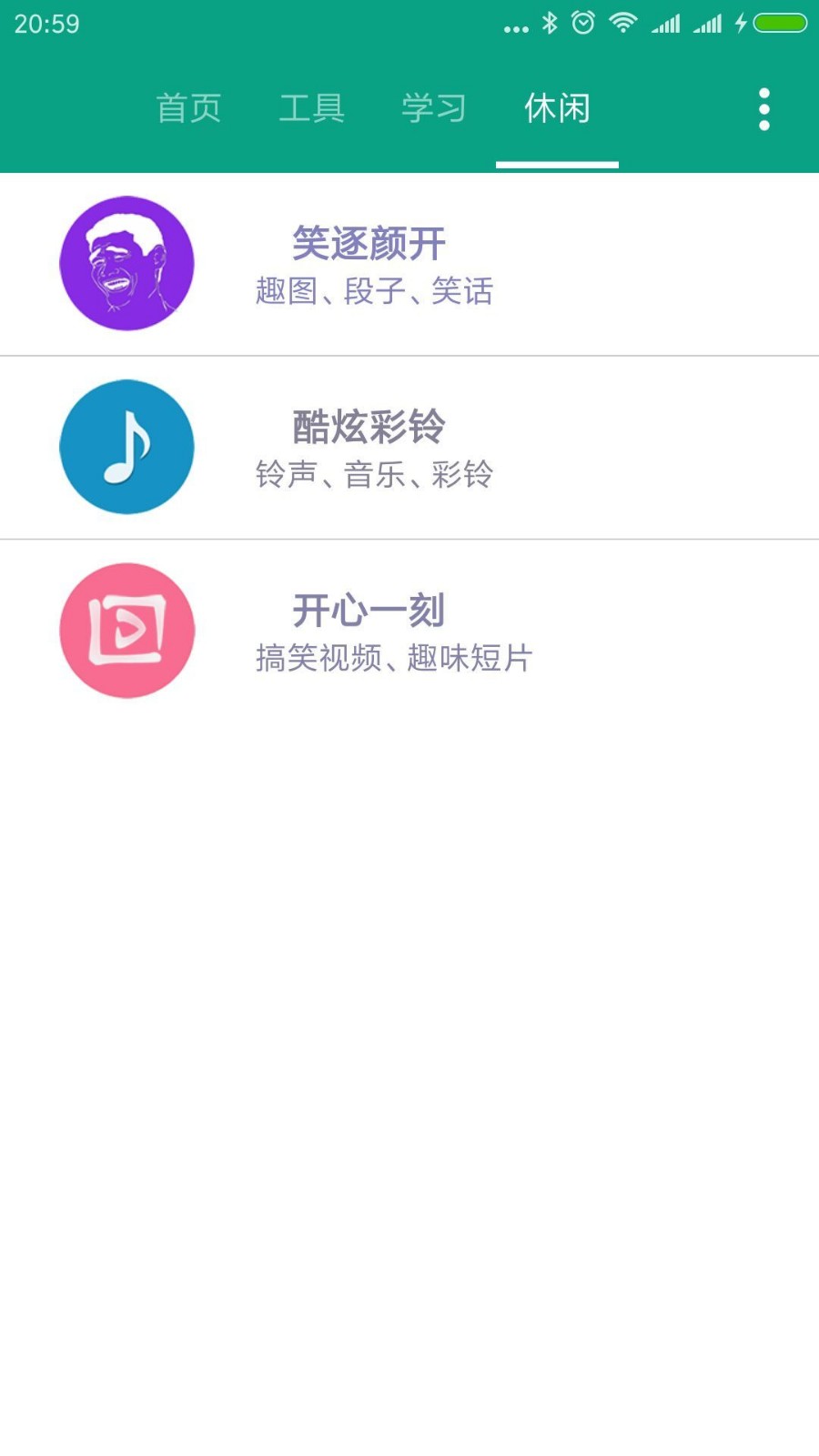Tap the pink 回 icon for 开心一刻
The width and height of the screenshot is (819, 1456).
[126, 631]
